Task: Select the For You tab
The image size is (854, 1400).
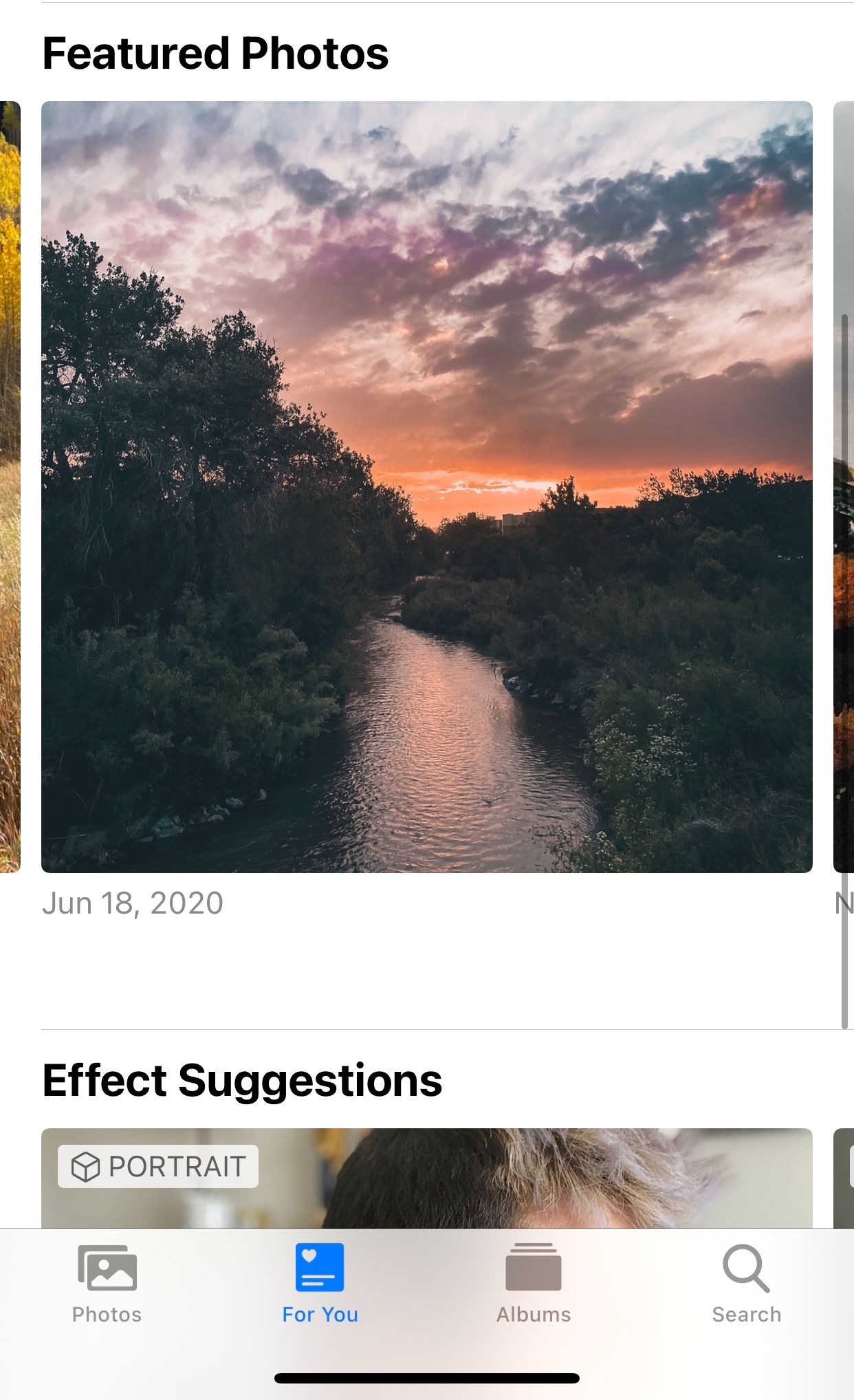Action: (320, 1284)
